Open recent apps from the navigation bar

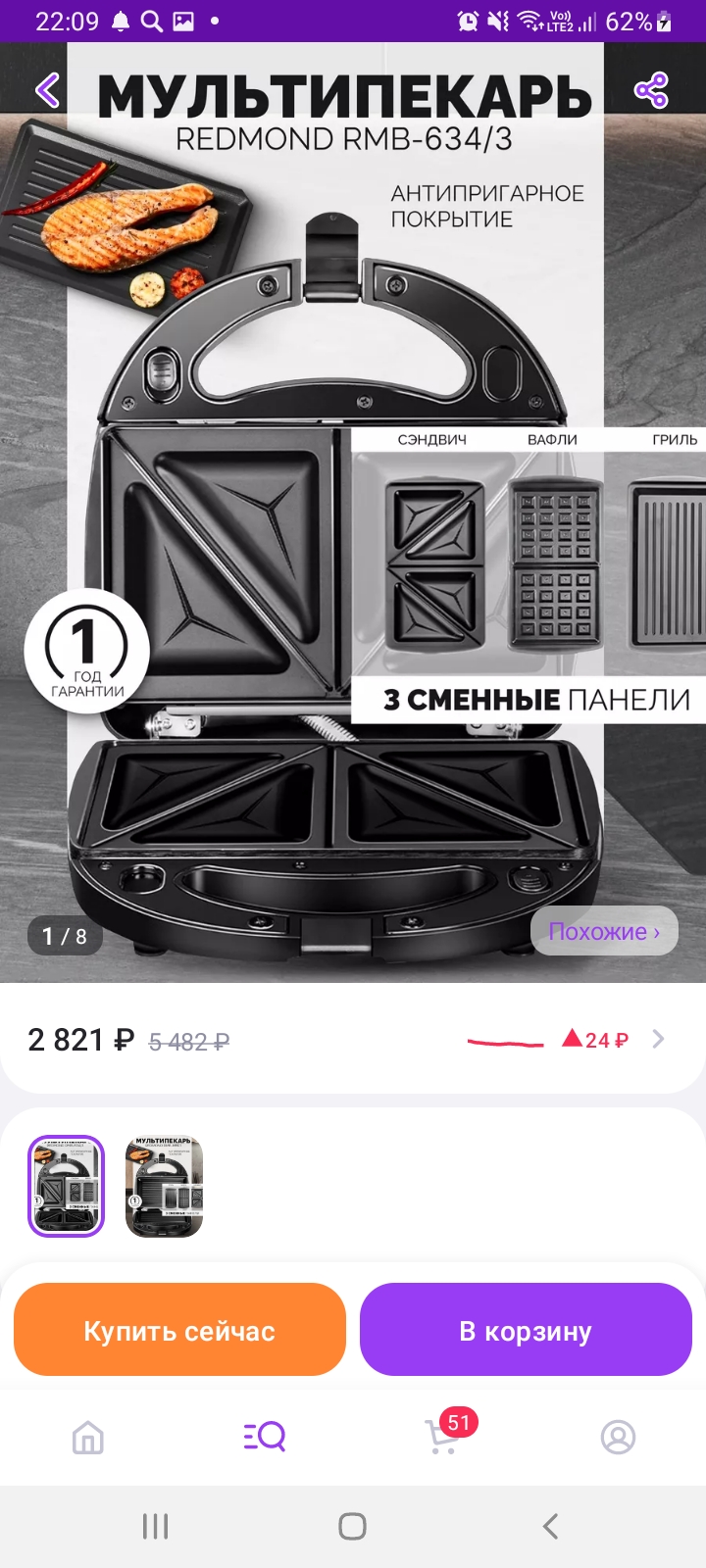click(155, 1526)
